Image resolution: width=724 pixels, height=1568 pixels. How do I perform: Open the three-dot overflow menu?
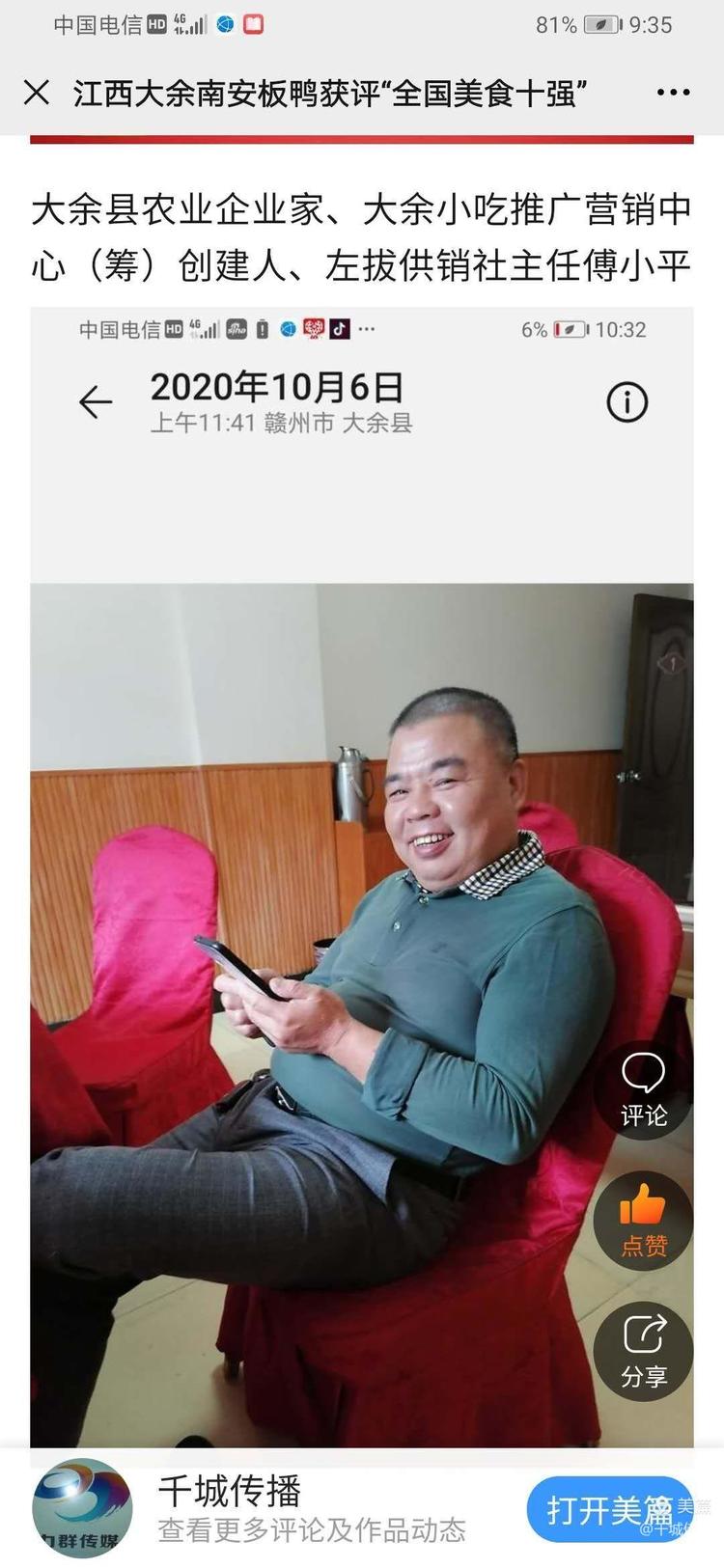click(673, 93)
